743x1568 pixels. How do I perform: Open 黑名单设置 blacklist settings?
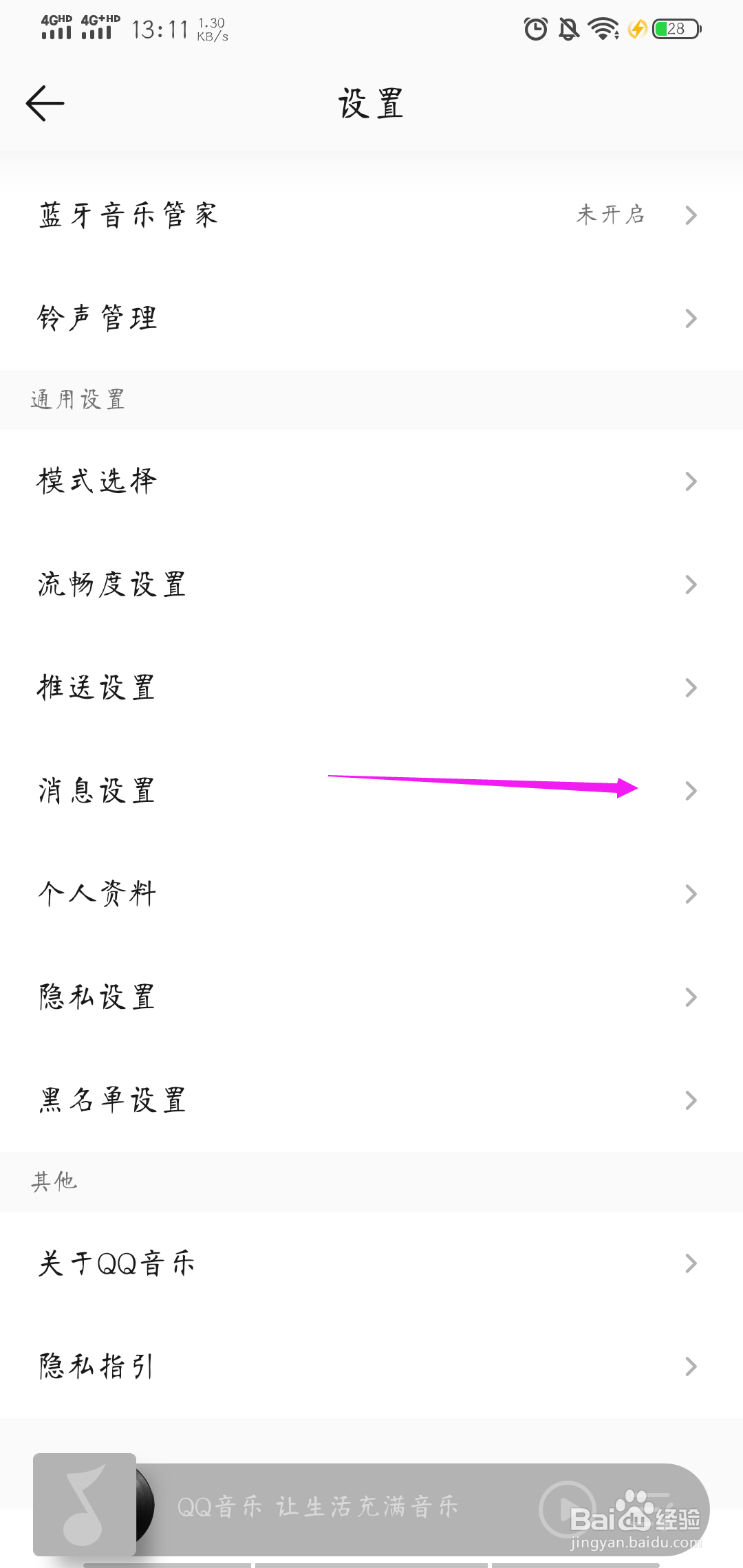(x=371, y=1100)
